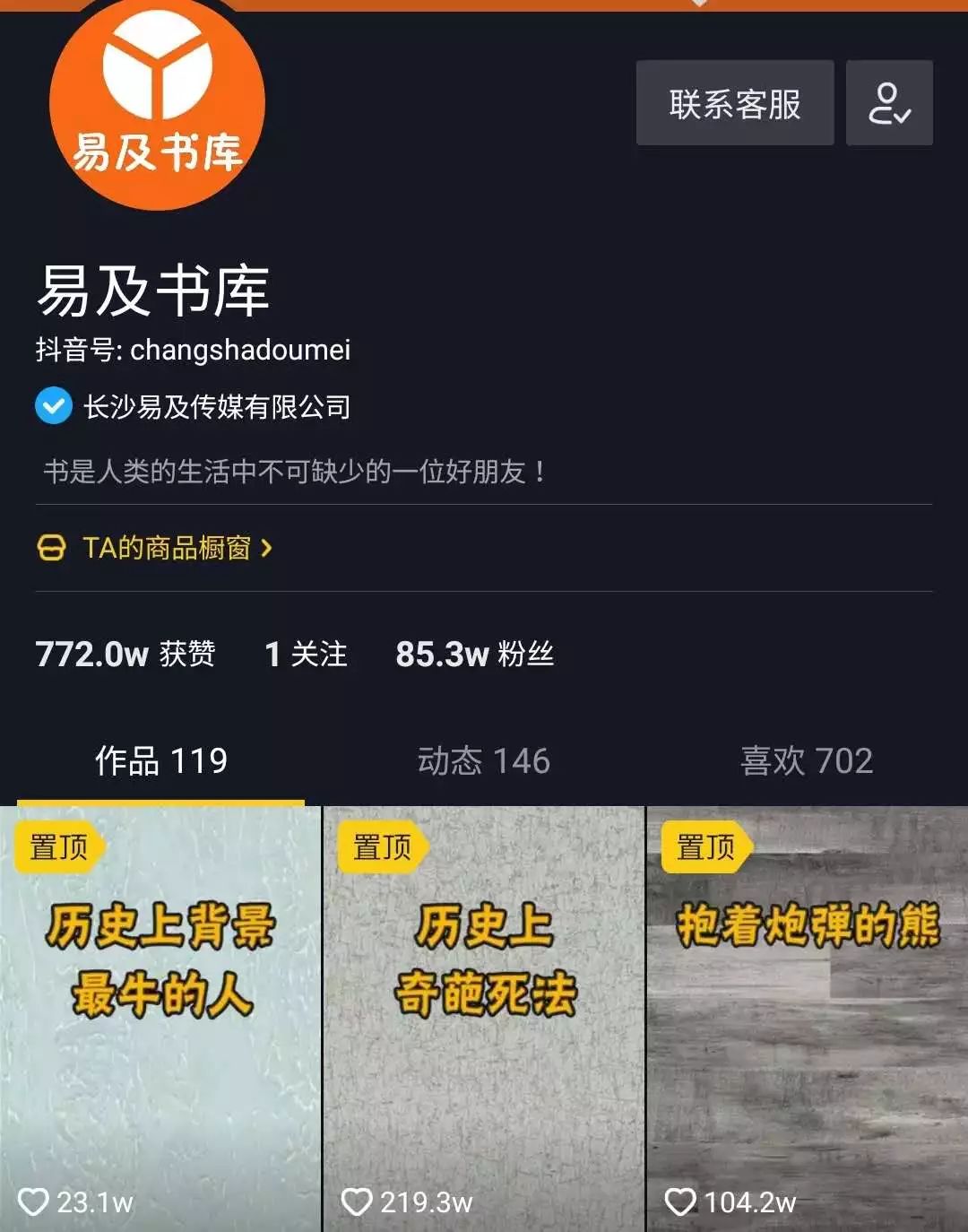Switch to the 作品 119 tab

(x=161, y=761)
